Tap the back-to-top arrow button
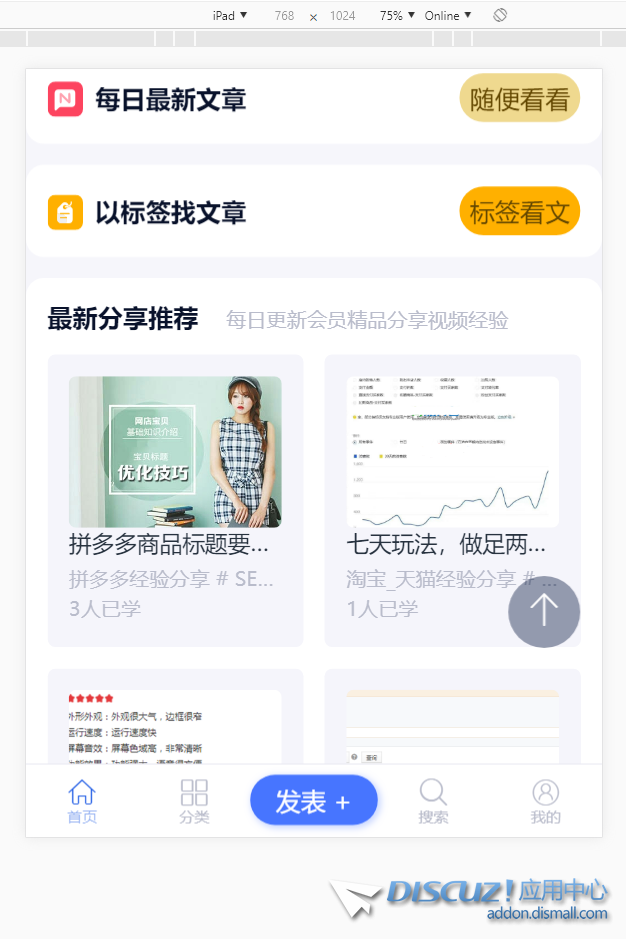The height and width of the screenshot is (939, 626). (544, 611)
